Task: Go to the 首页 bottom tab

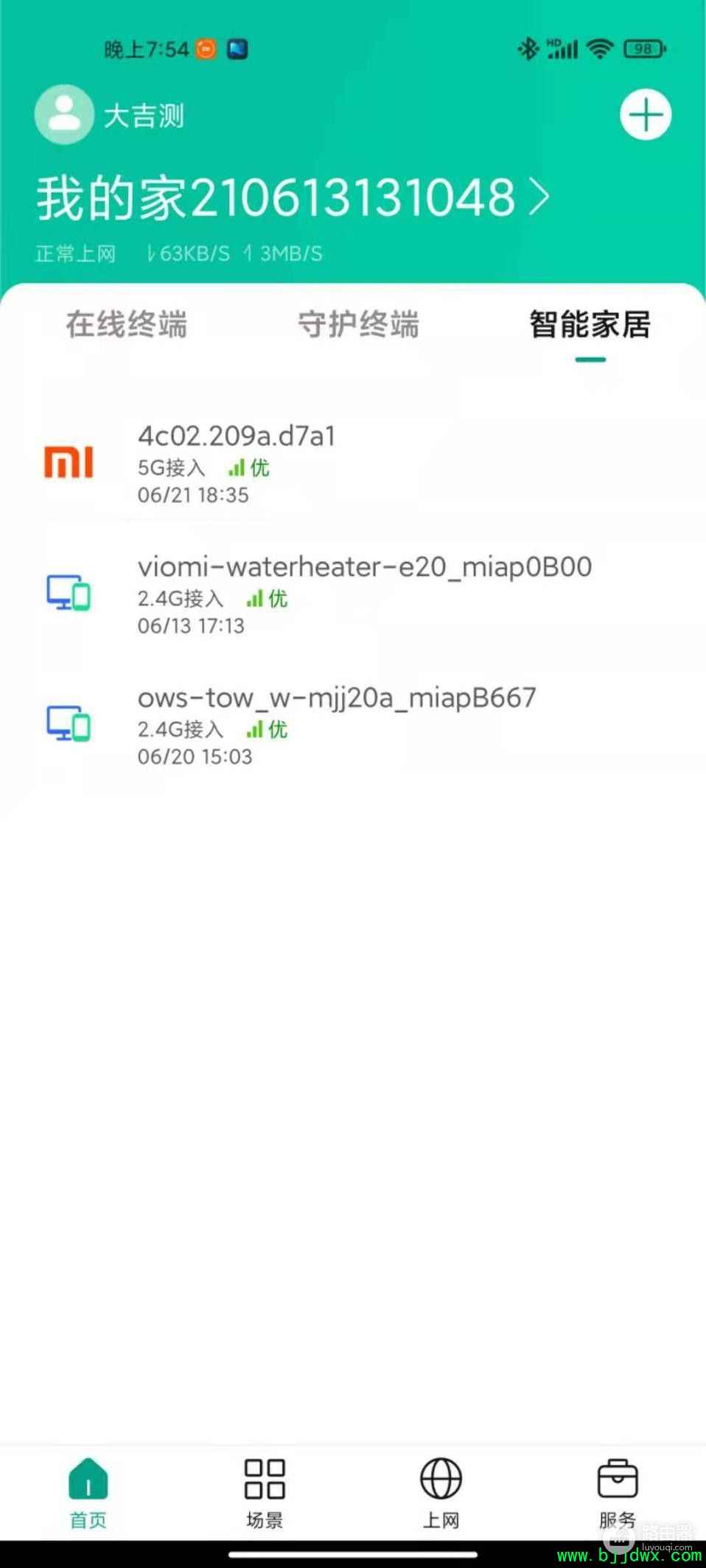Action: (x=88, y=1493)
